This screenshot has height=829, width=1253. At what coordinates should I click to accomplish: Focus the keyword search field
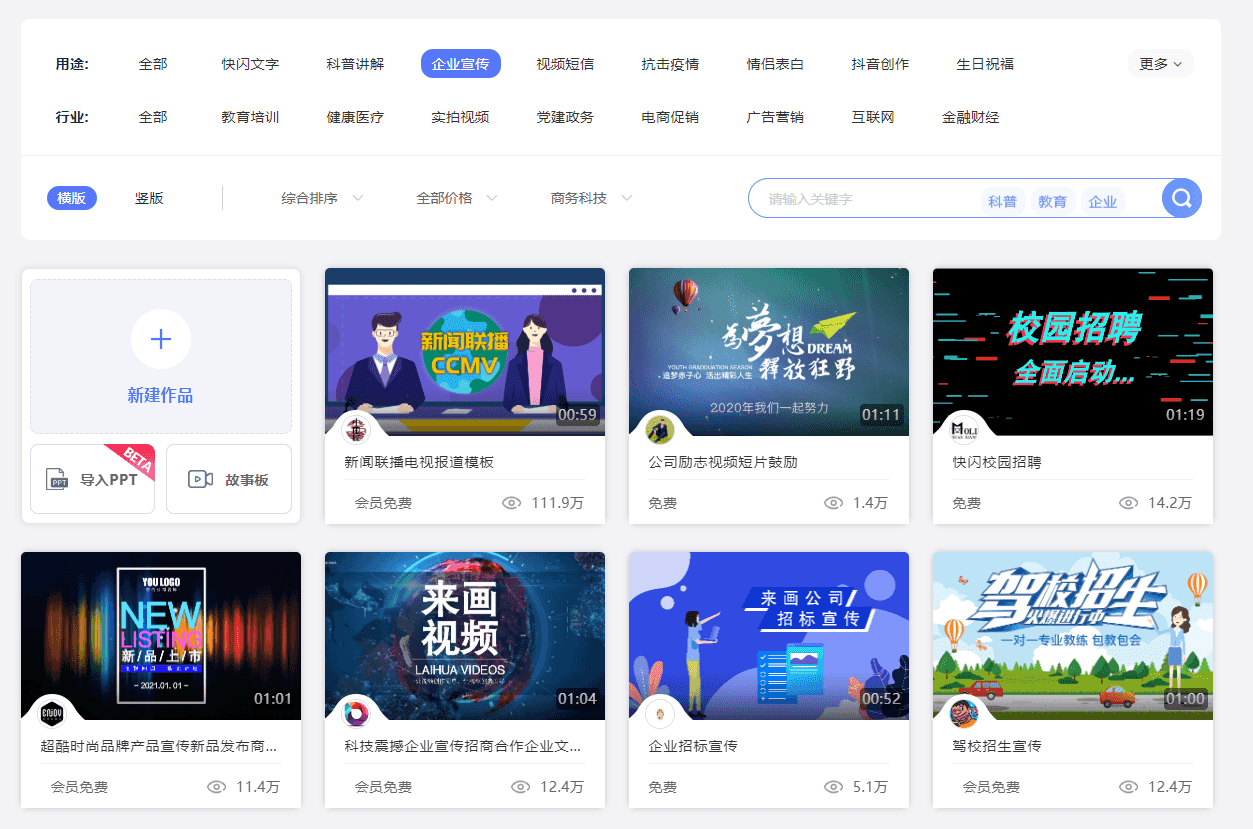point(860,199)
